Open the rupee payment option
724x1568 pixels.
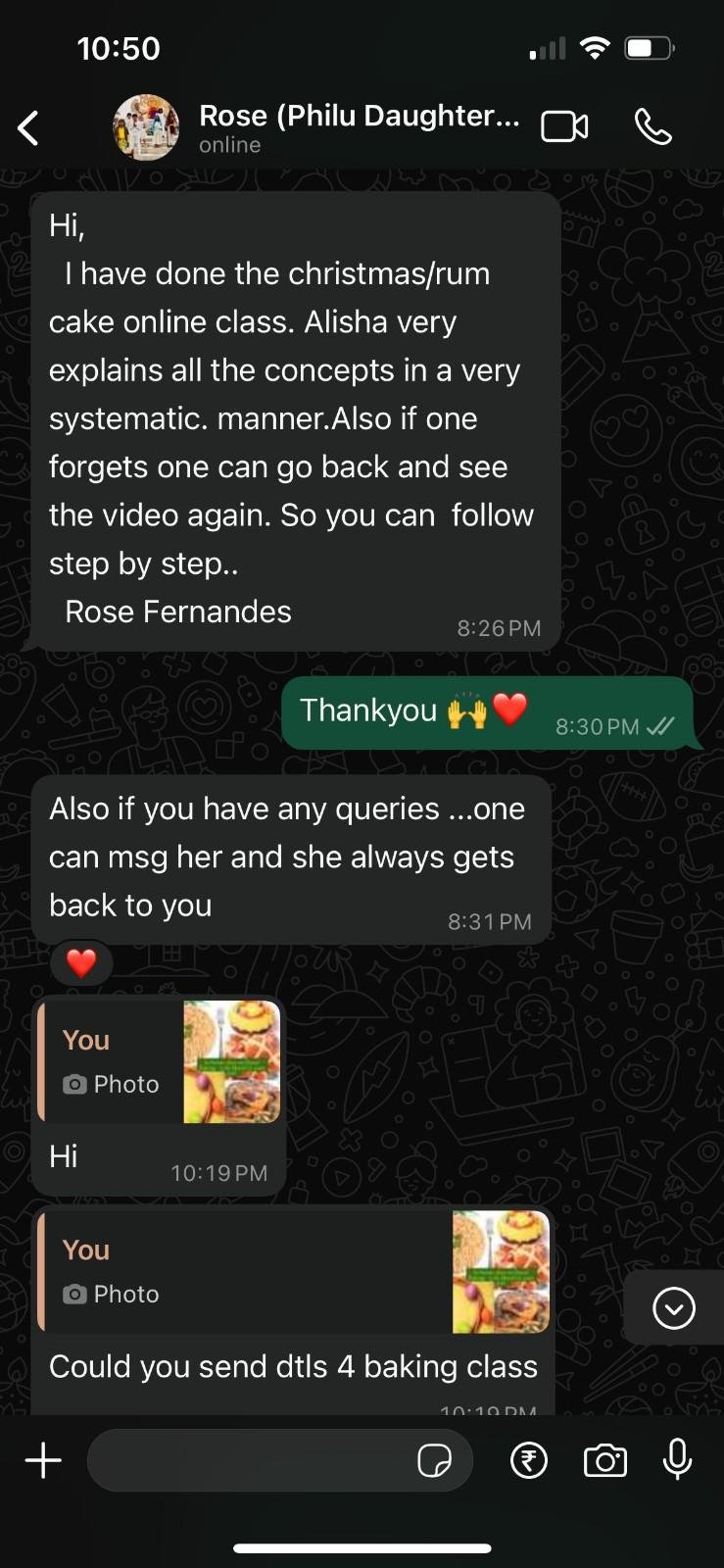(529, 1460)
